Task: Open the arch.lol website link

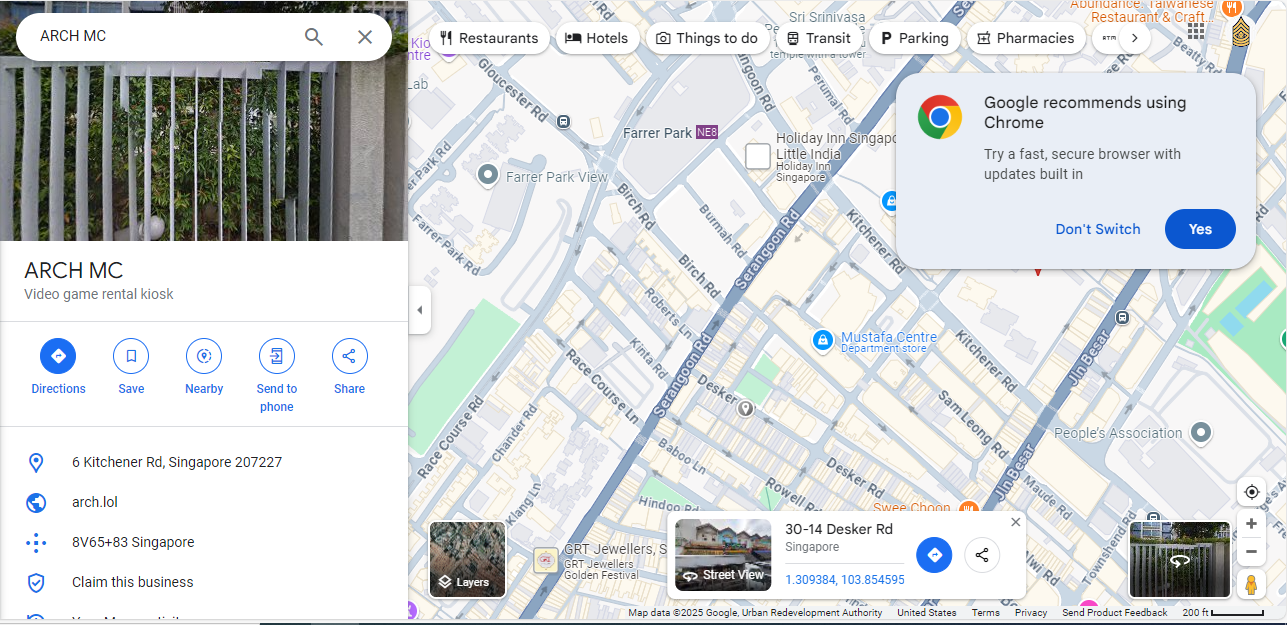Action: tap(95, 502)
